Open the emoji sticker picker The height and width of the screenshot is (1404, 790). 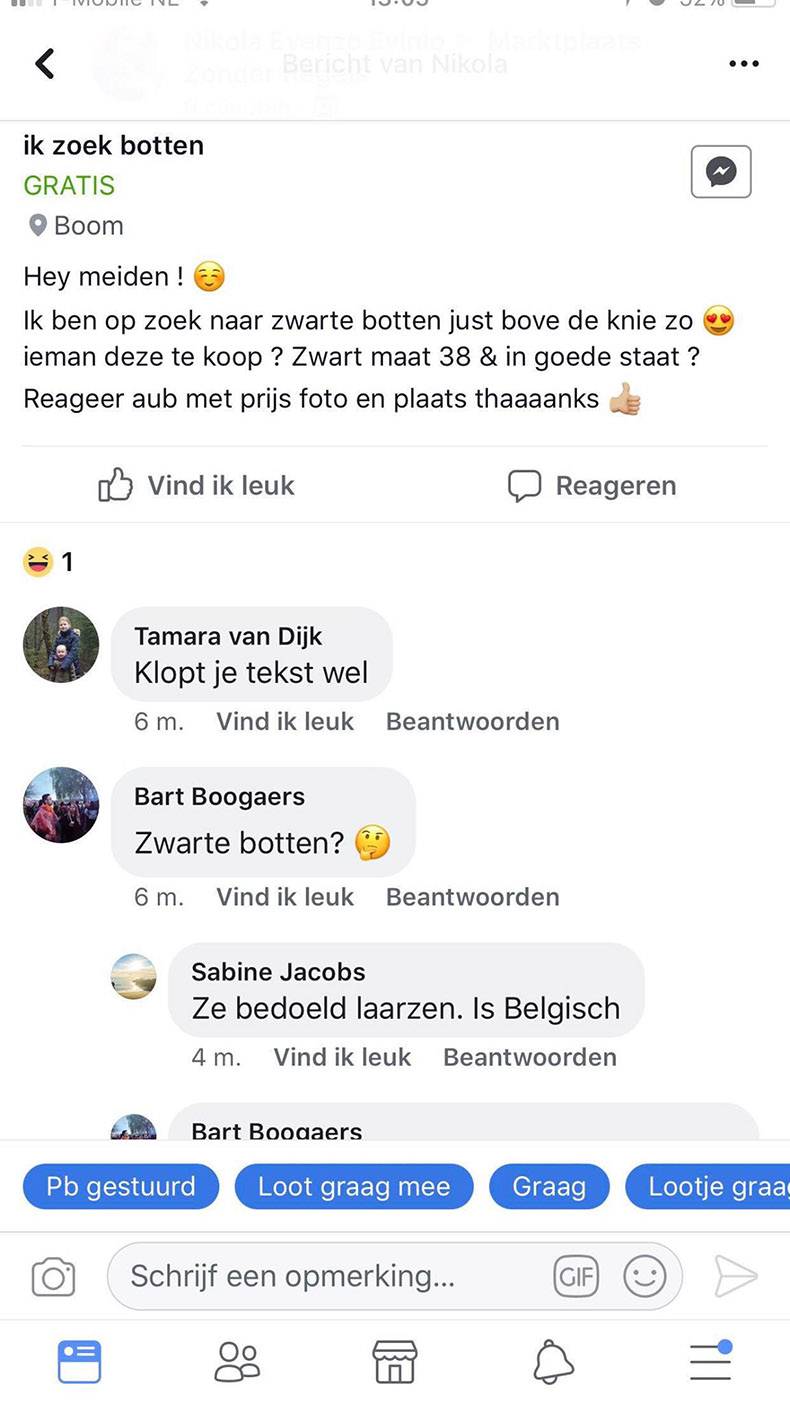point(644,1277)
